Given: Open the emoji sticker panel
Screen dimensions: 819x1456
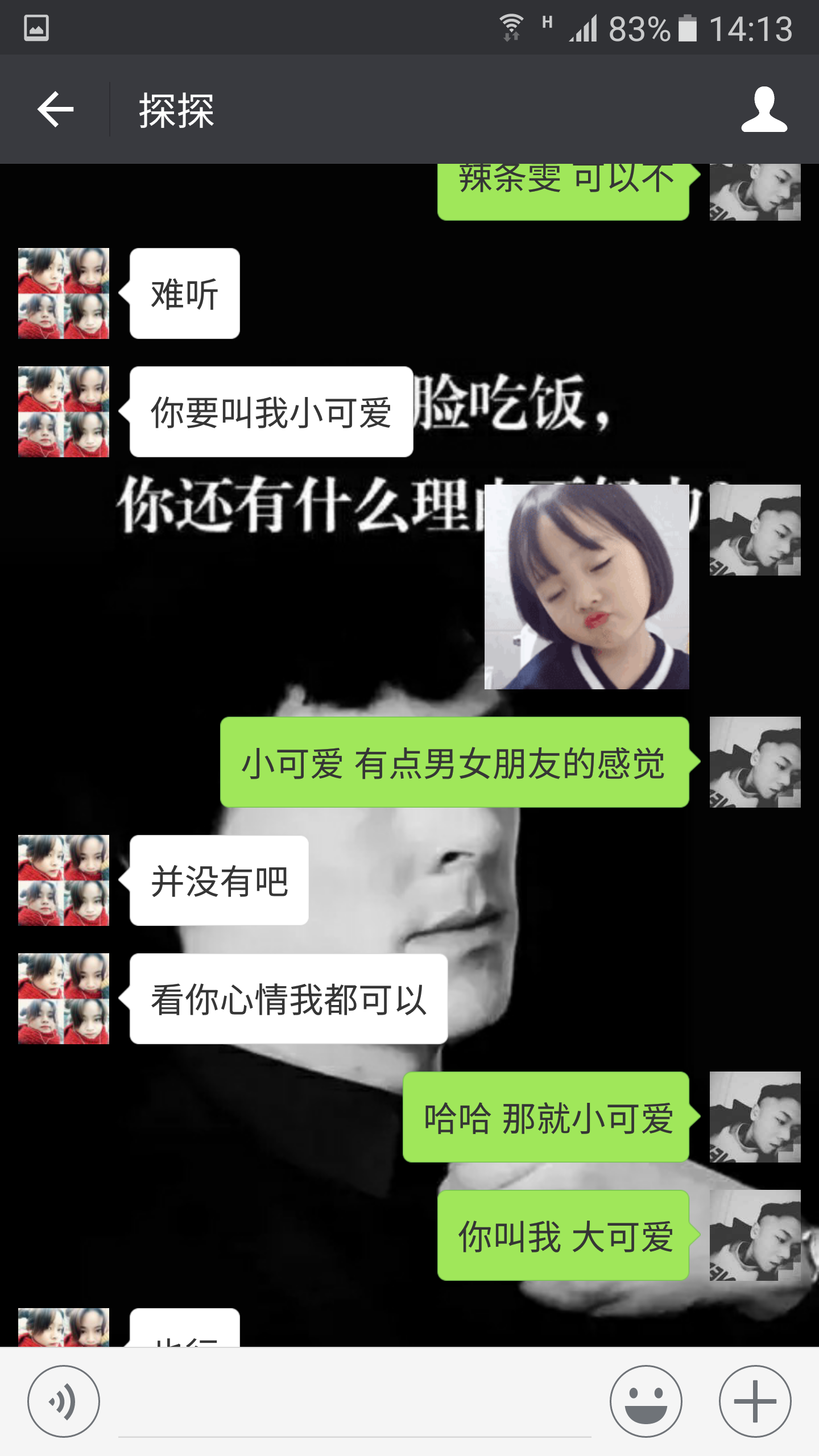Looking at the screenshot, I should (646, 1401).
